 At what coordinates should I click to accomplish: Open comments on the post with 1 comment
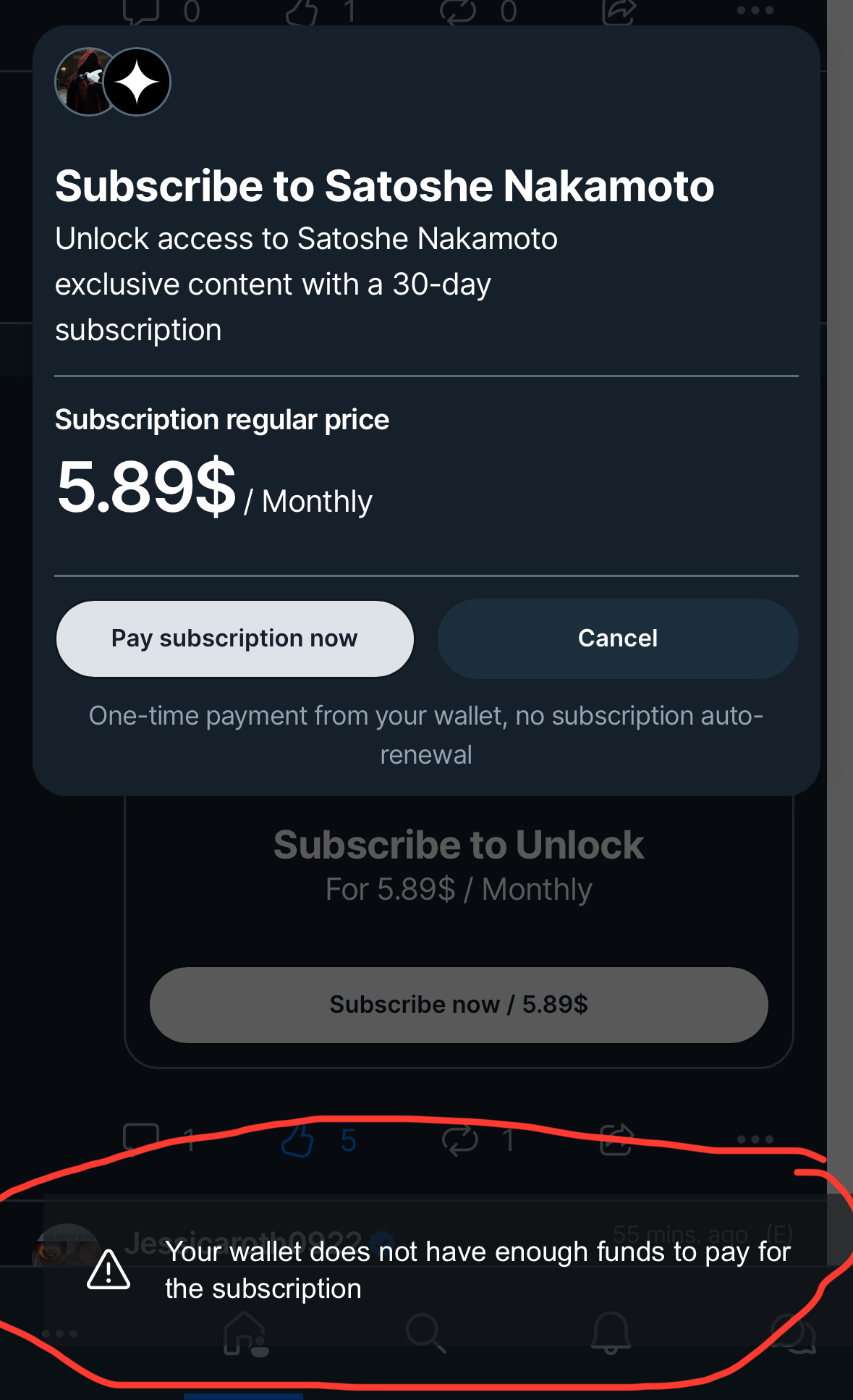(141, 1138)
